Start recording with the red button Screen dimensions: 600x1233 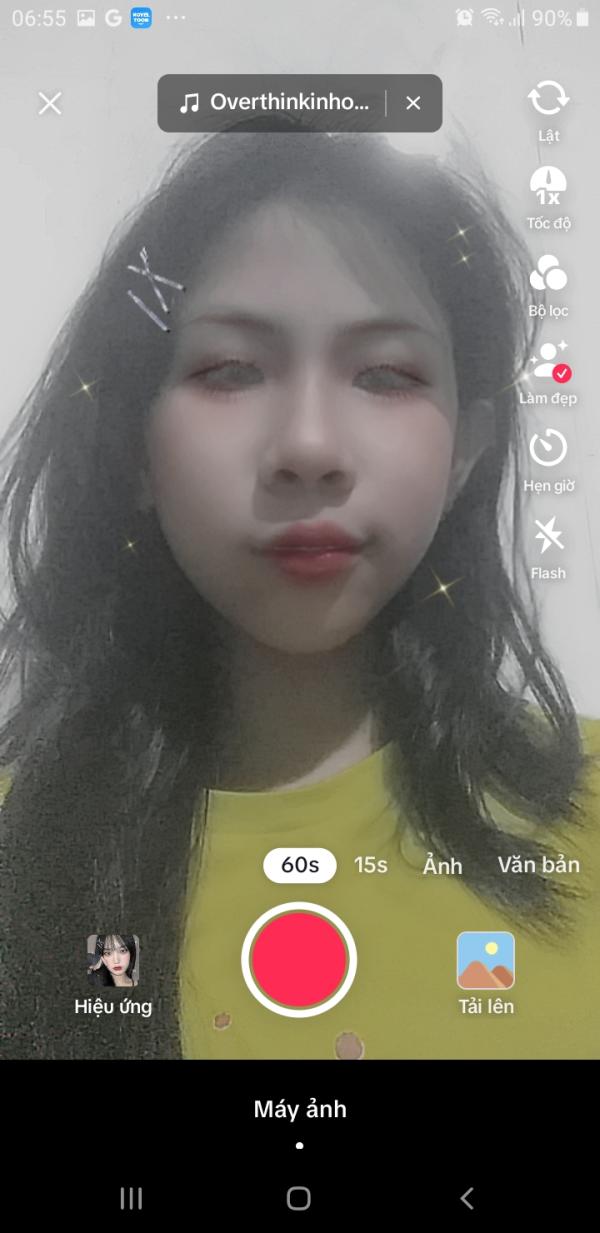tap(299, 960)
